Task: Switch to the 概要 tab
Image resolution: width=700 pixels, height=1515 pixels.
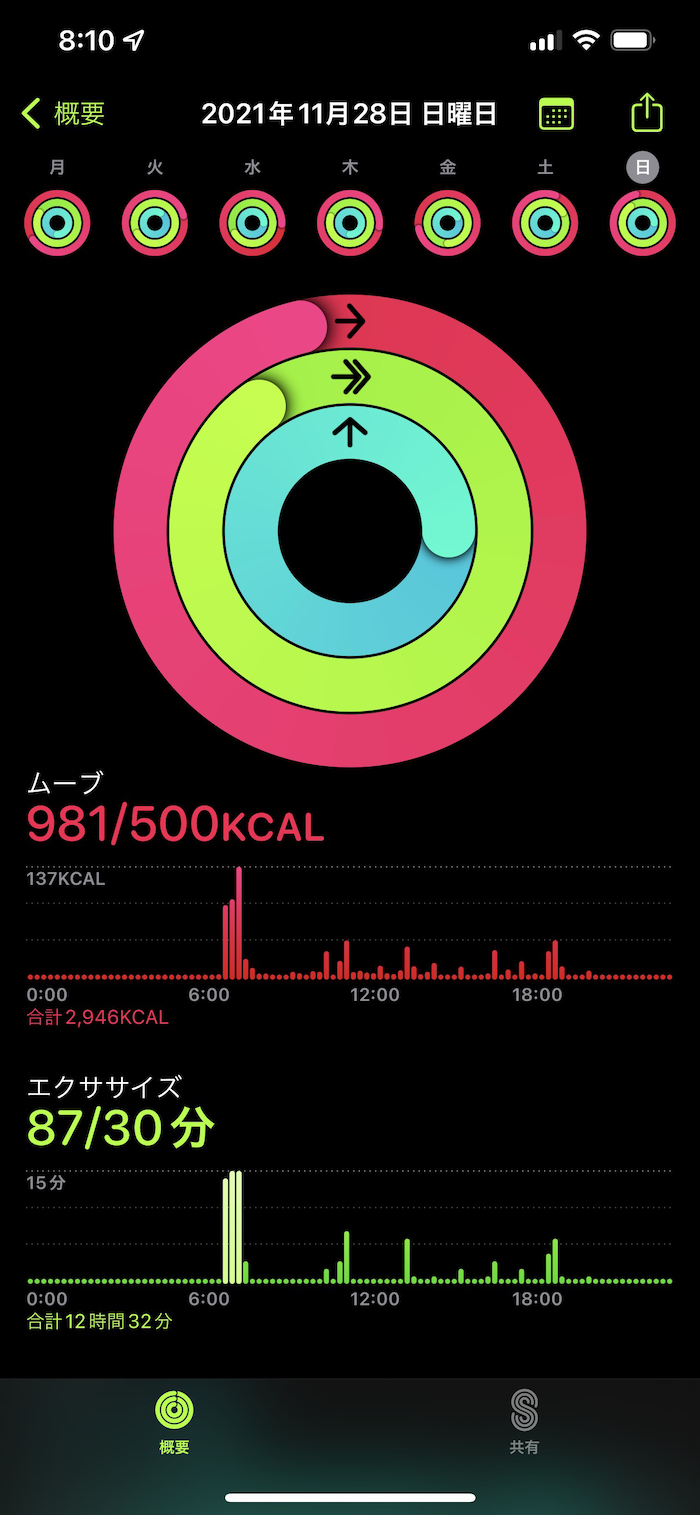Action: click(174, 1421)
